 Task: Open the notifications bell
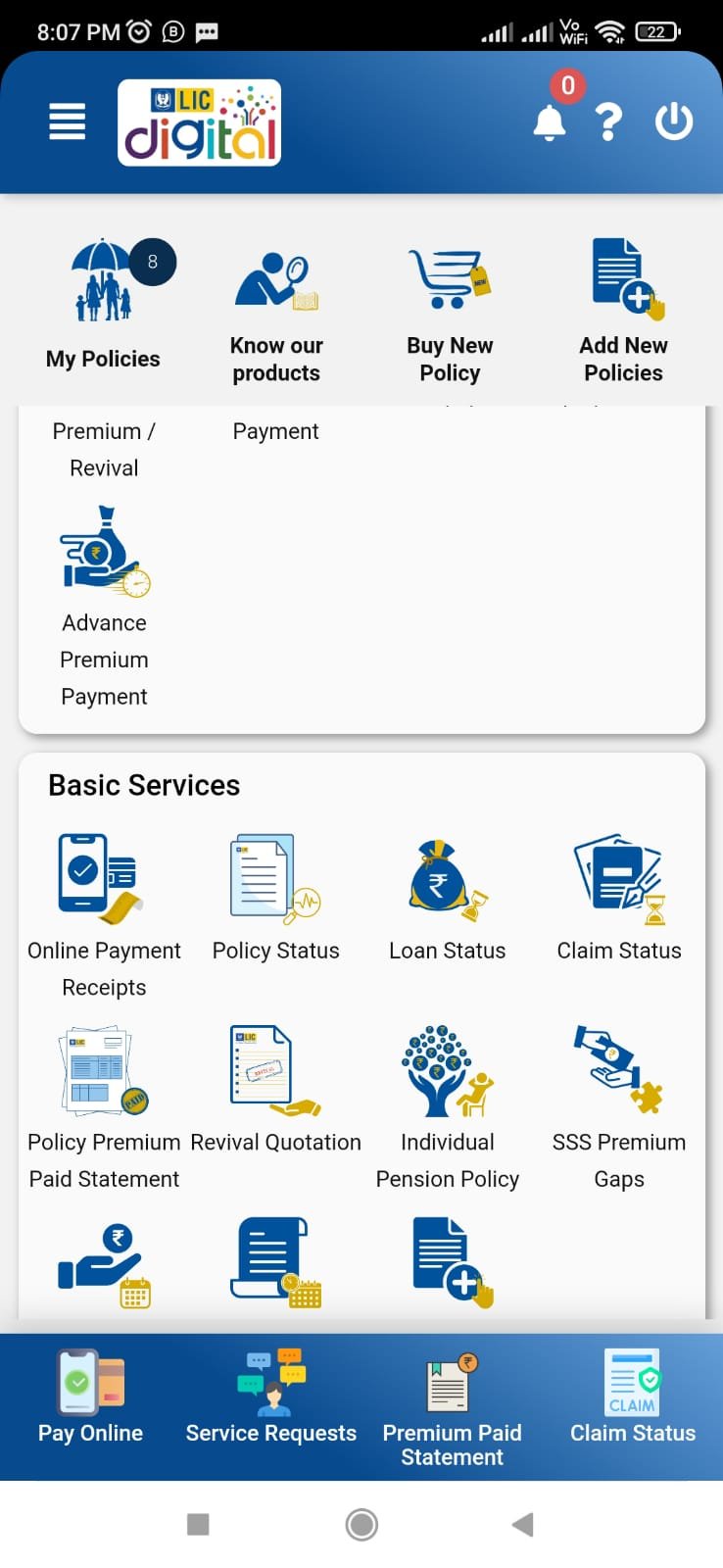(550, 122)
